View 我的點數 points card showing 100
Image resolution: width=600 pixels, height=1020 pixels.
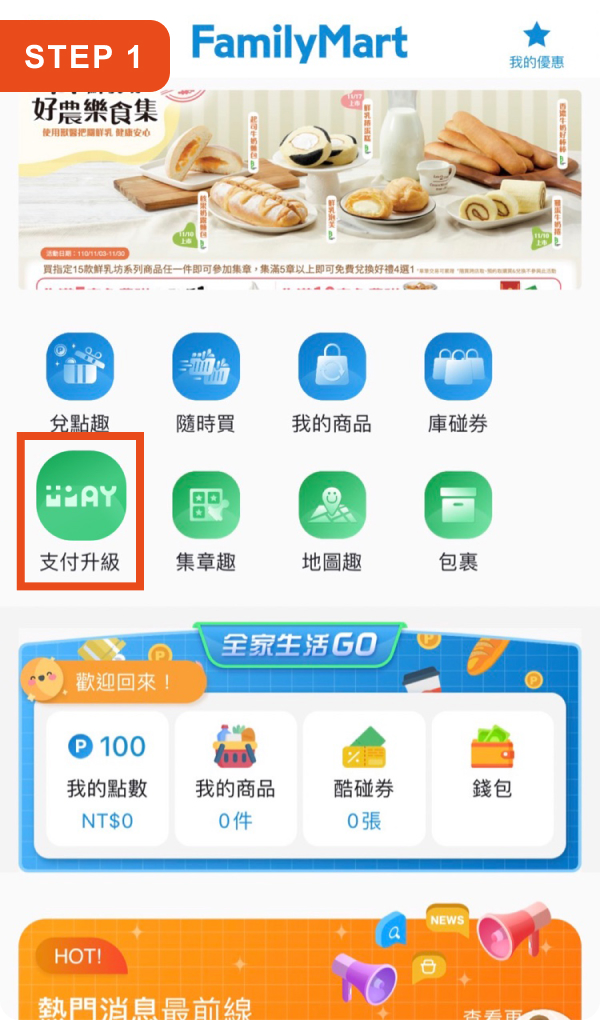pos(107,778)
